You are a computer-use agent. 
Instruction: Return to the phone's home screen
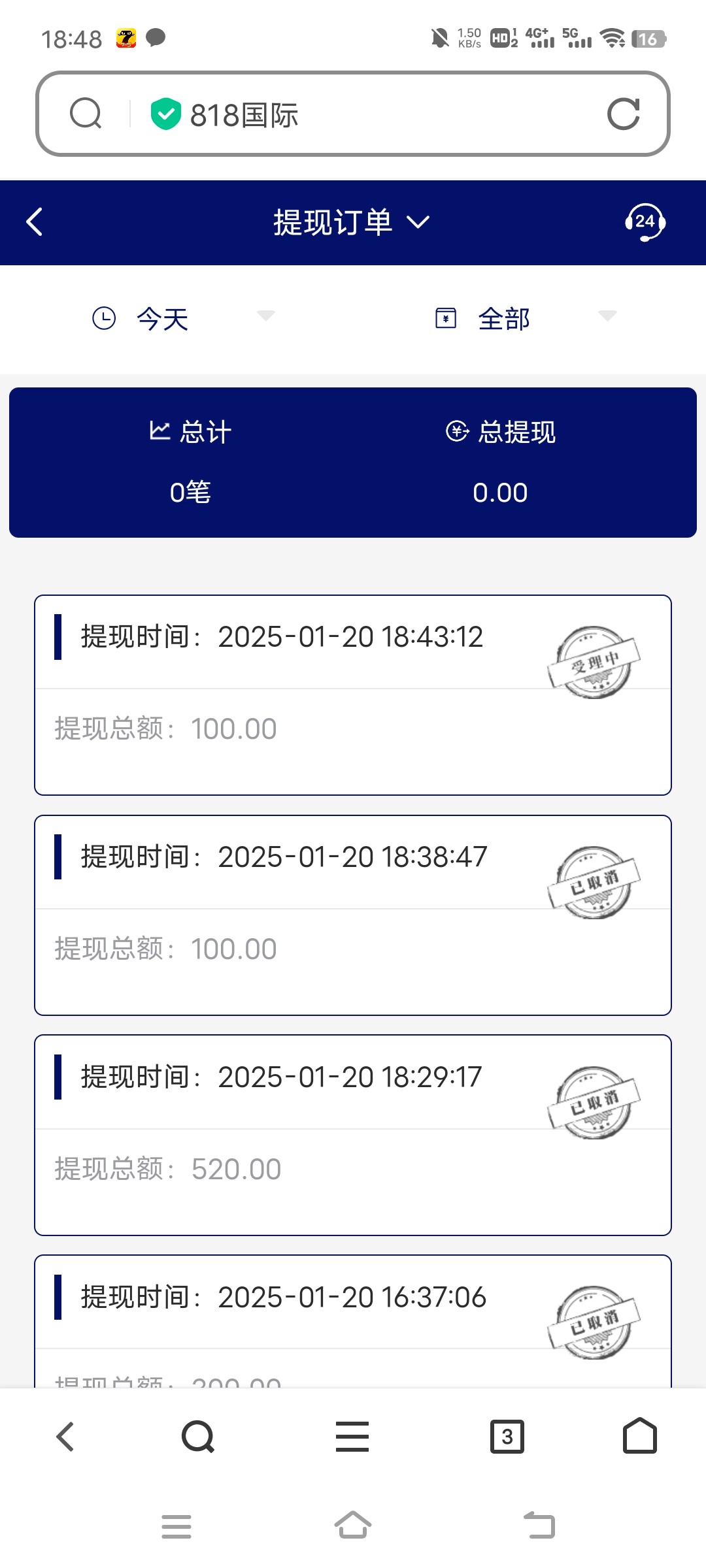pyautogui.click(x=353, y=1526)
